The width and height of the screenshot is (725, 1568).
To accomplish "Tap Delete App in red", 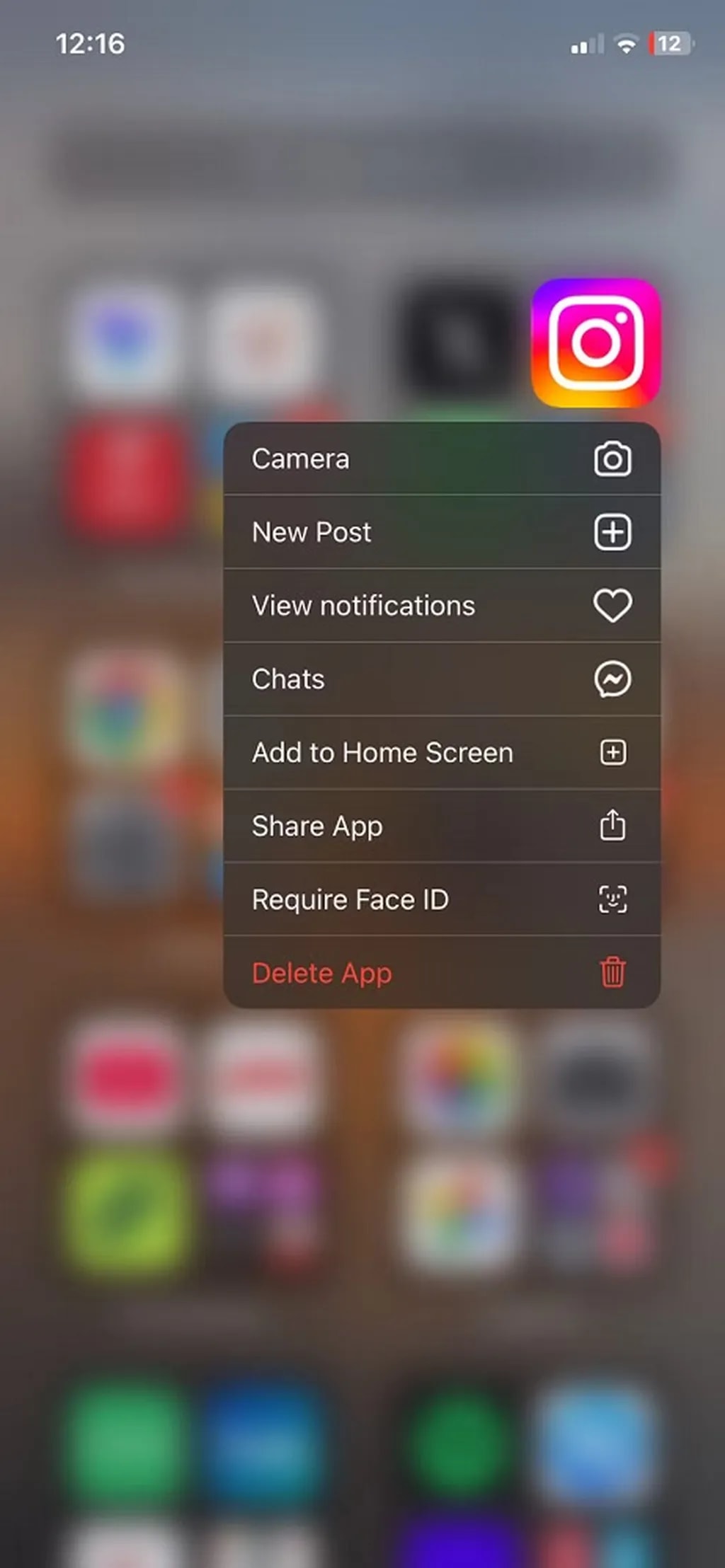I will click(x=441, y=974).
